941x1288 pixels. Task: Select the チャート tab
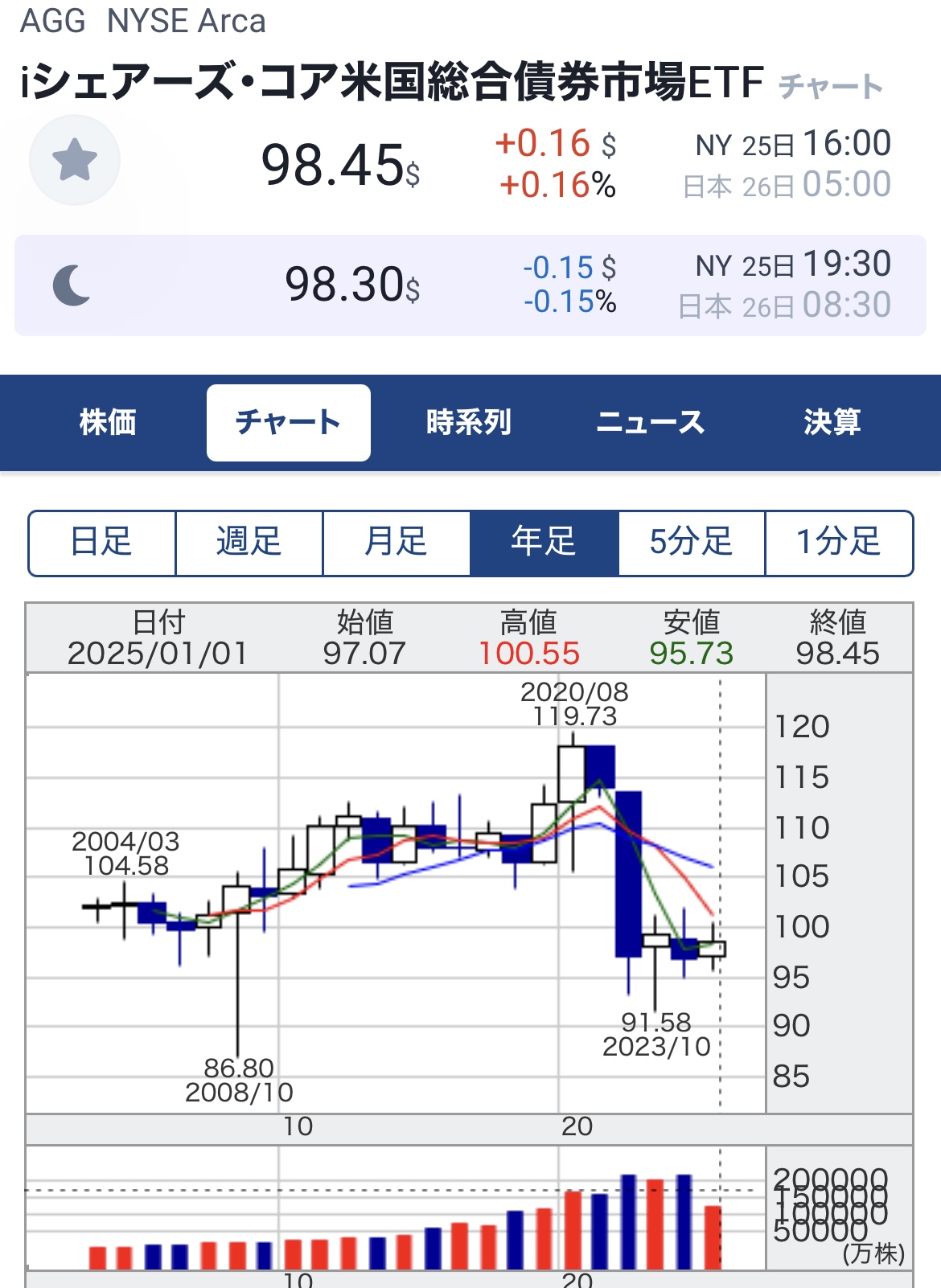click(288, 422)
